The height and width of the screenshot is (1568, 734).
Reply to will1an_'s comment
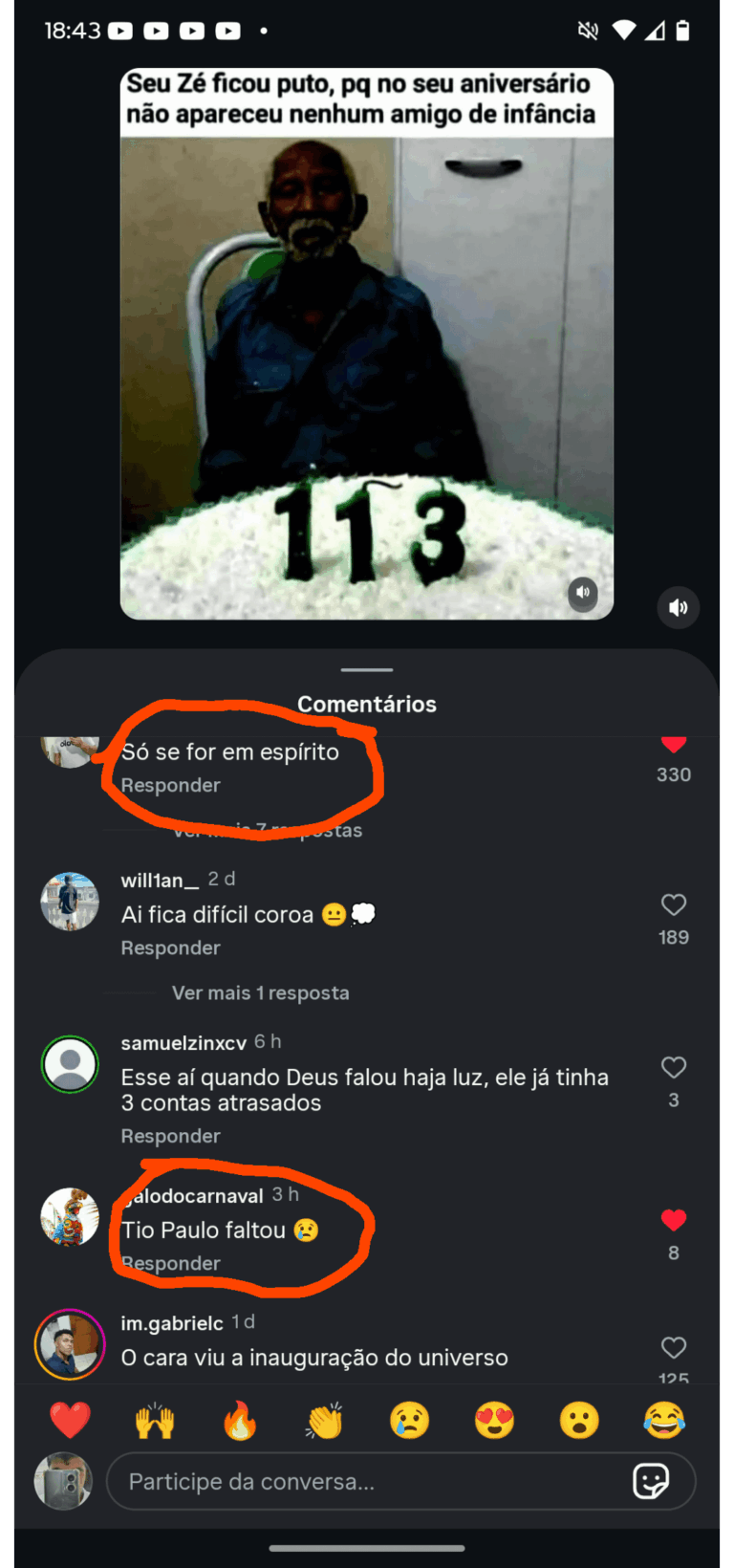170,947
